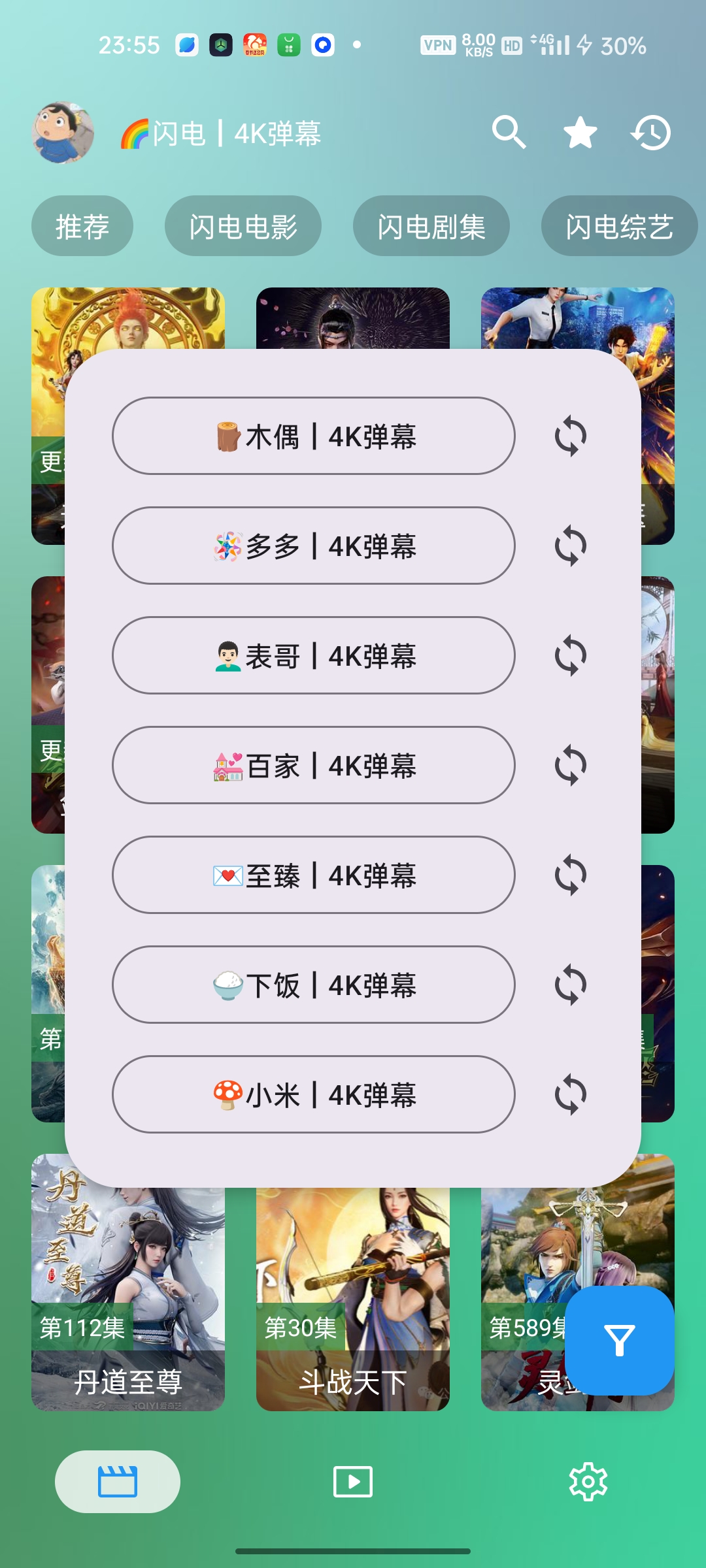Tap refresh icon next to 至臻丨4K弹幕
The image size is (706, 1568).
[x=571, y=875]
